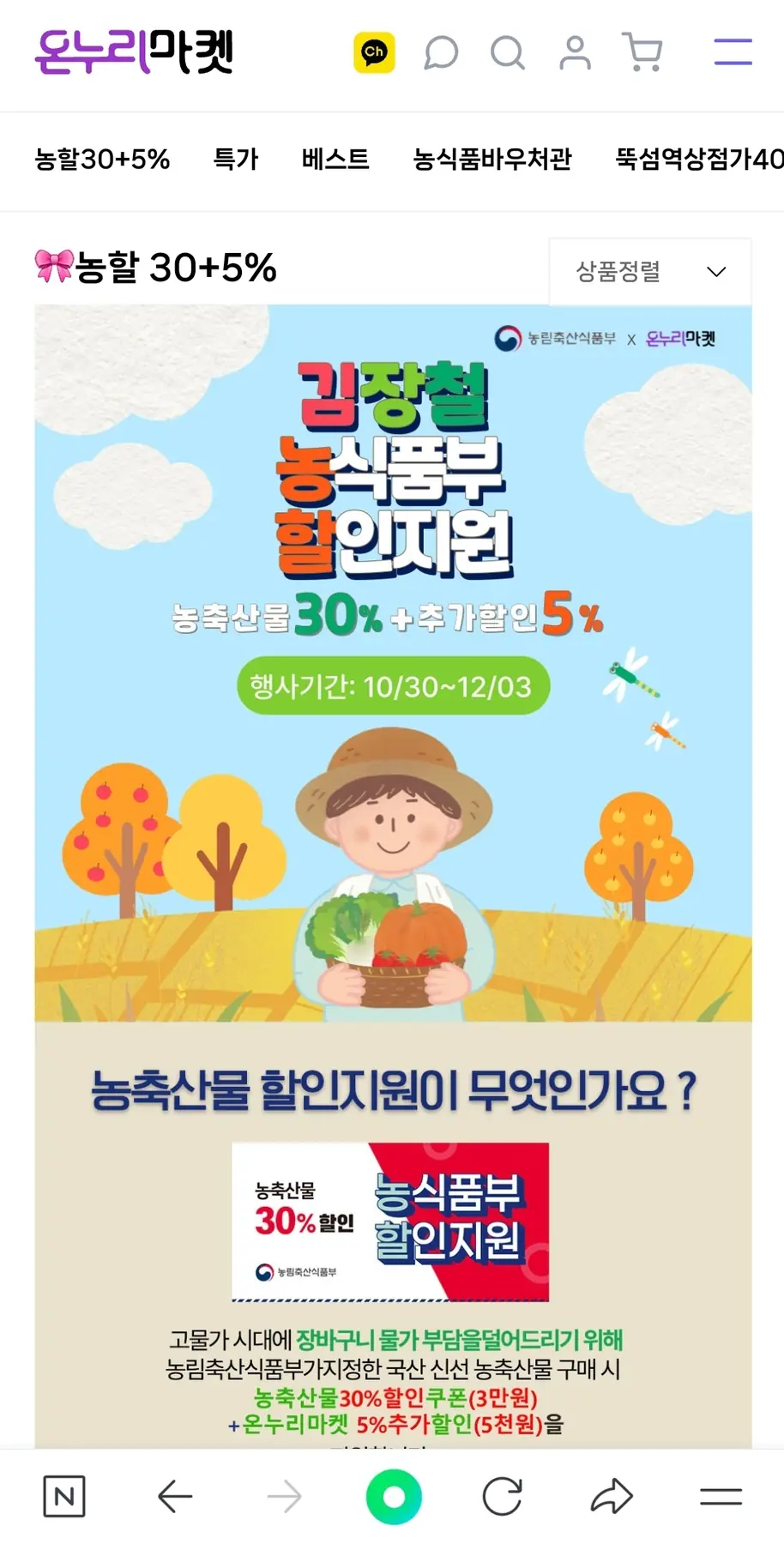The width and height of the screenshot is (784, 1544).
Task: Open the search magnifier
Action: click(x=508, y=52)
